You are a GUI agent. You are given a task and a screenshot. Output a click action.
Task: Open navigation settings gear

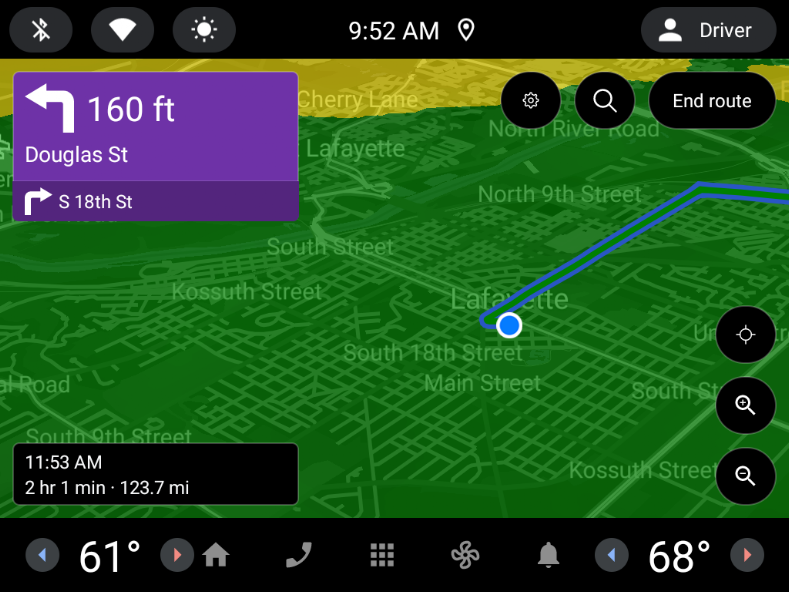pyautogui.click(x=531, y=101)
